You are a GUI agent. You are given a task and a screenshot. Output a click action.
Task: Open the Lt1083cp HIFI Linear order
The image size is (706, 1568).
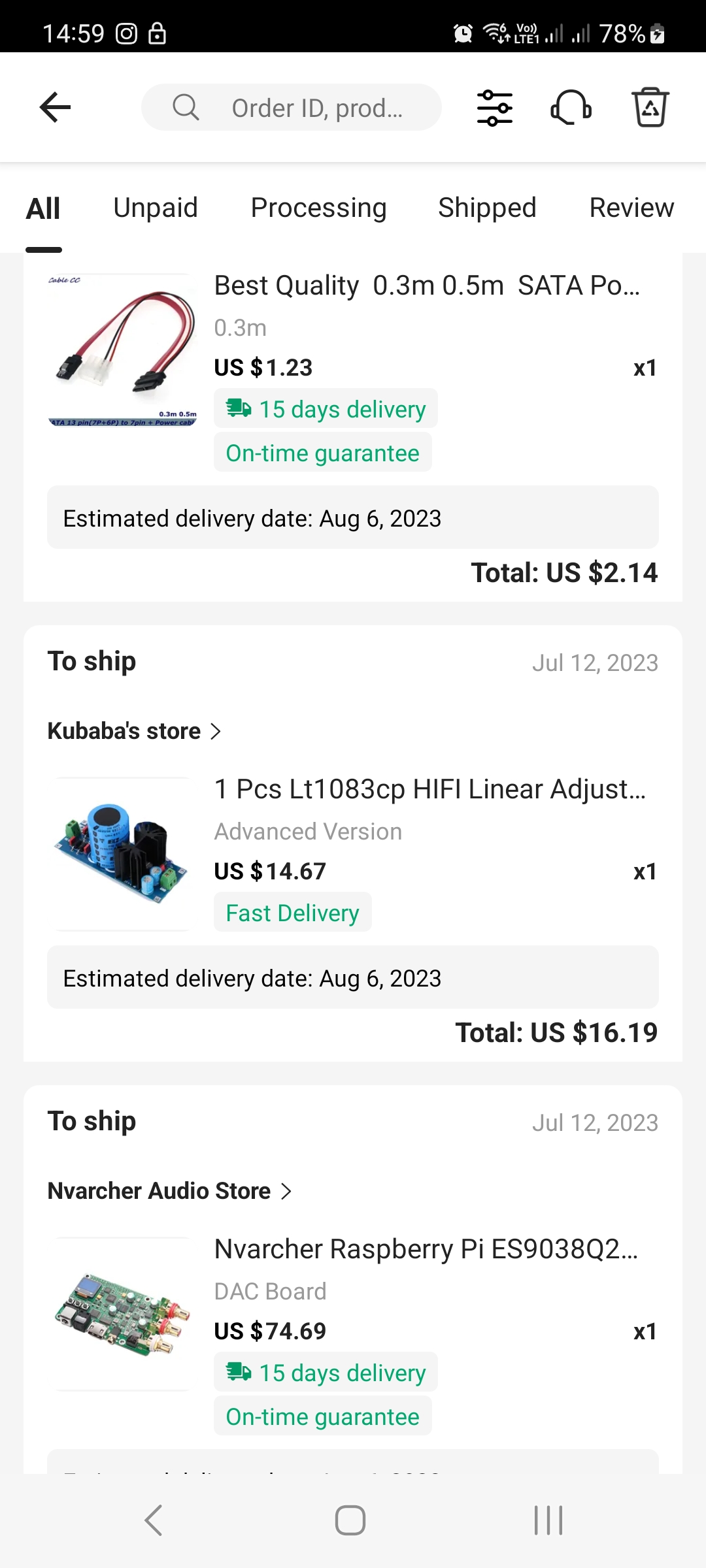[429, 790]
